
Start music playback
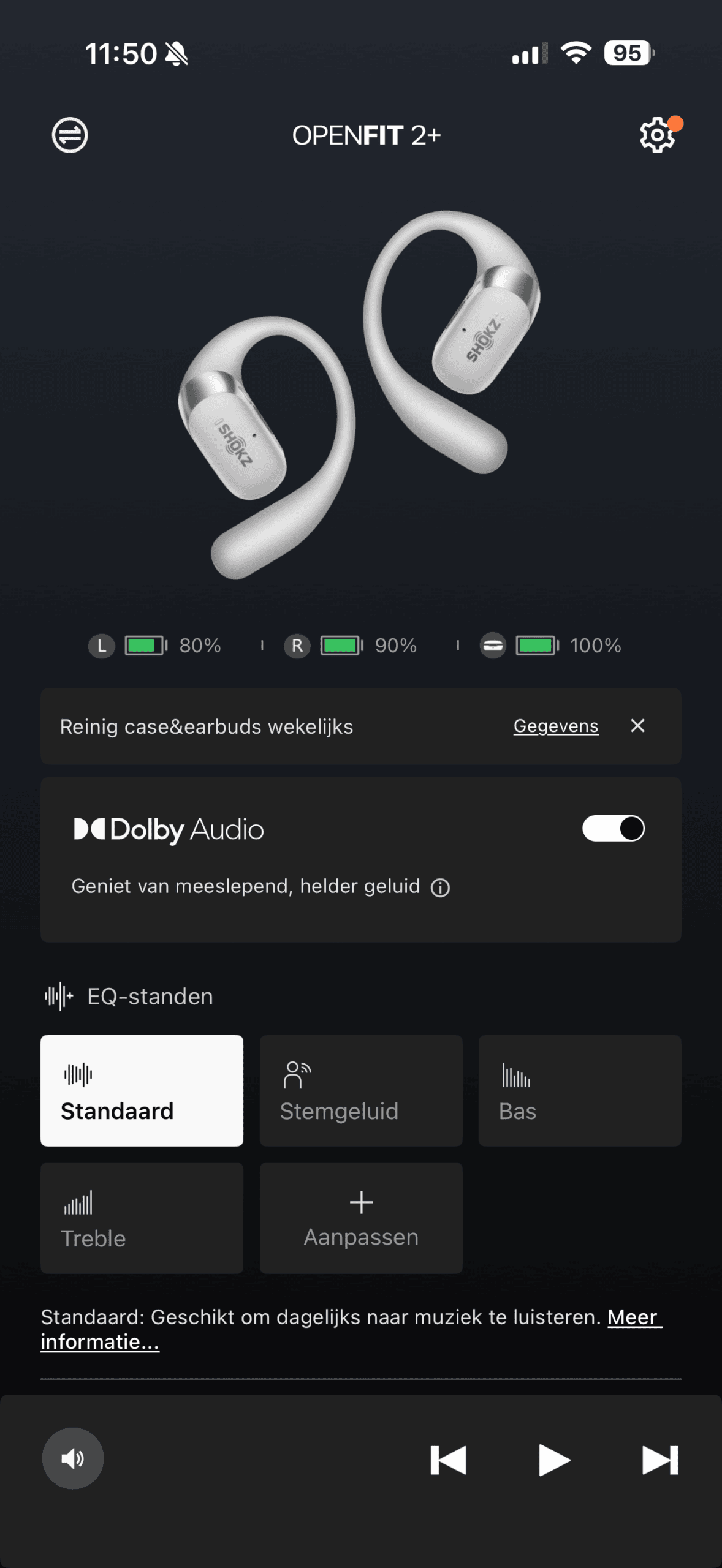pyautogui.click(x=554, y=1460)
